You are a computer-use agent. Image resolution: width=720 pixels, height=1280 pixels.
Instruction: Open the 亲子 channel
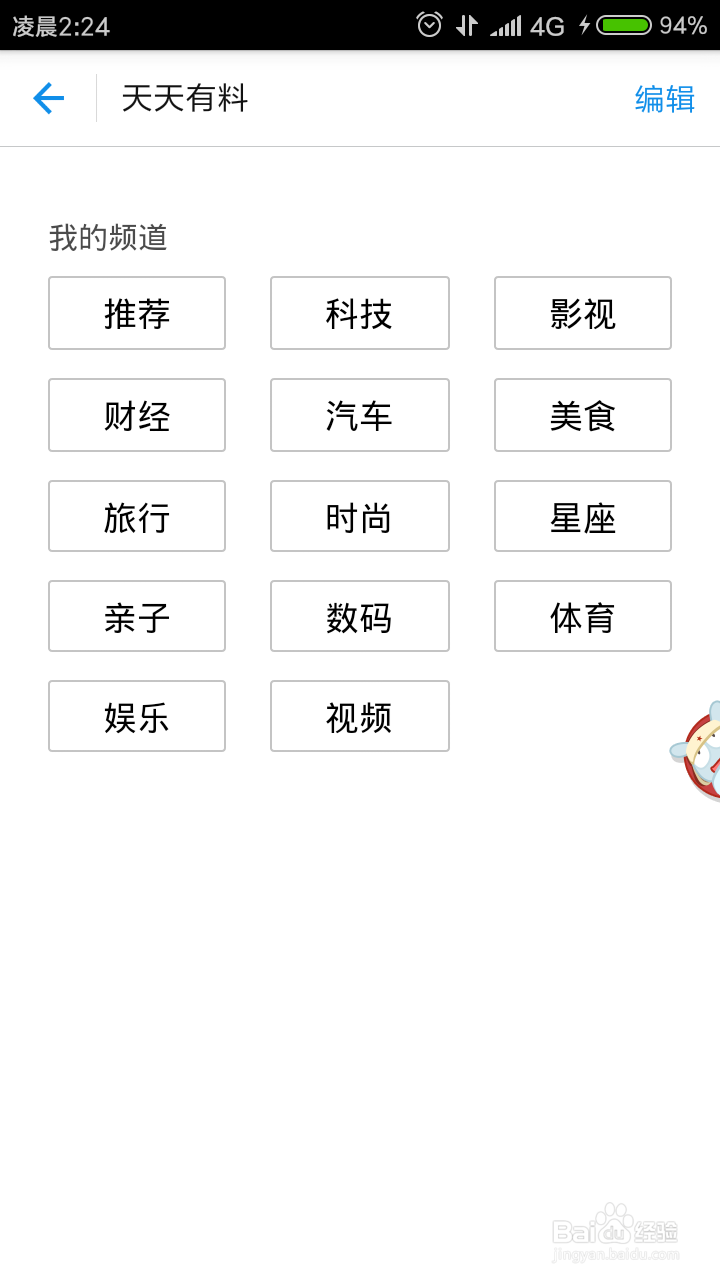pos(137,616)
